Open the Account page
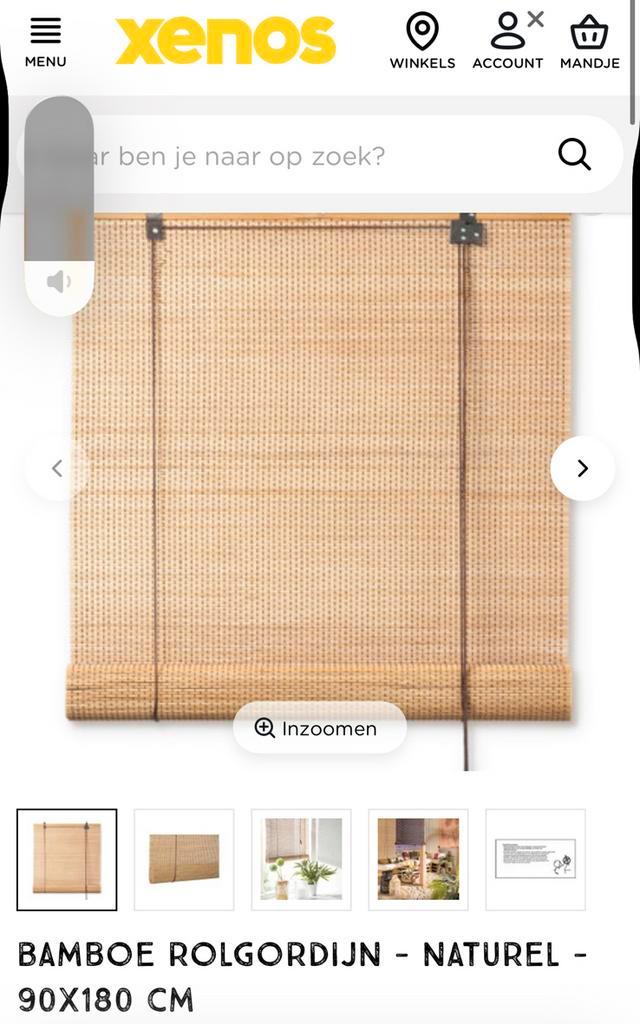640x1024 pixels. [507, 42]
